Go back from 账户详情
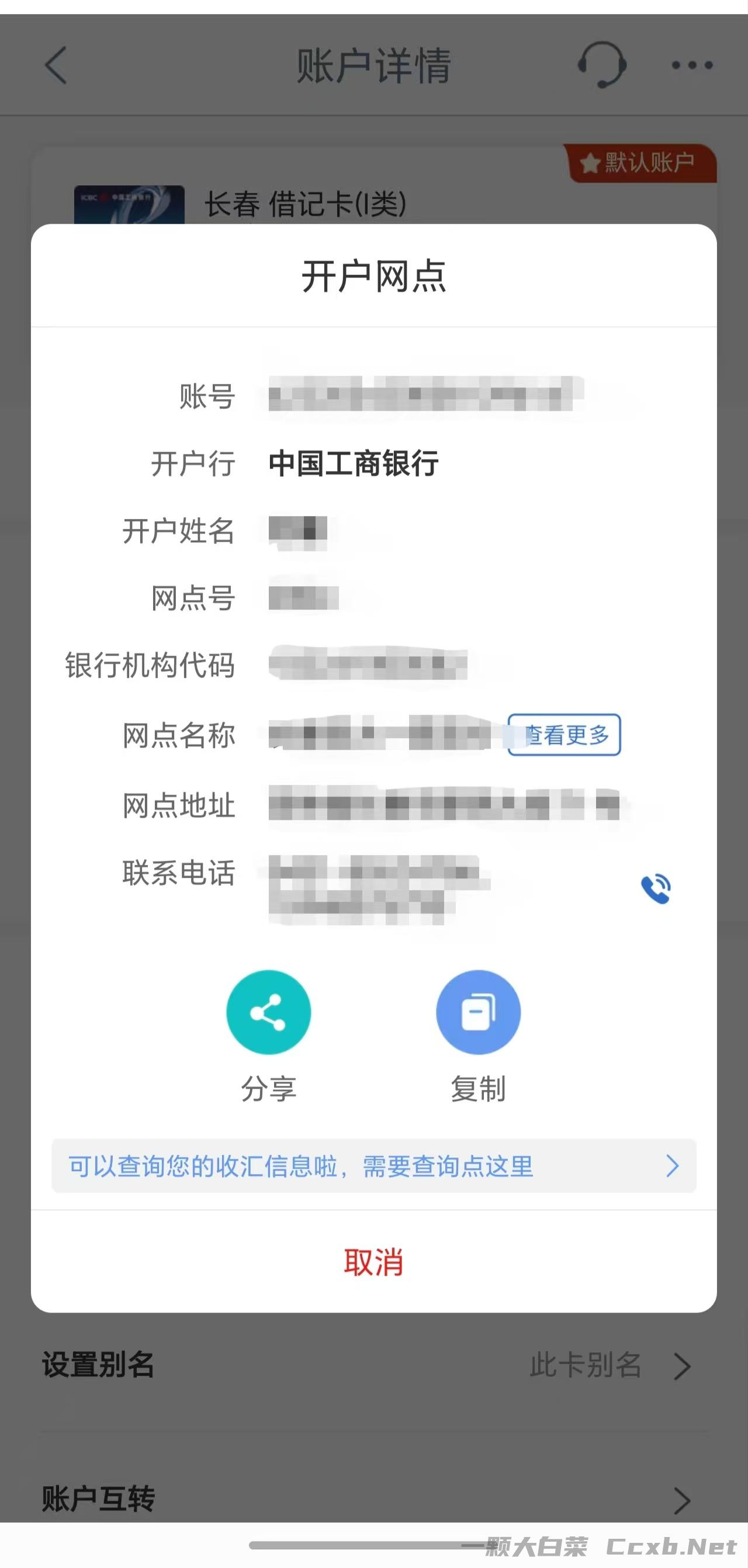Image resolution: width=748 pixels, height=1568 pixels. point(56,65)
